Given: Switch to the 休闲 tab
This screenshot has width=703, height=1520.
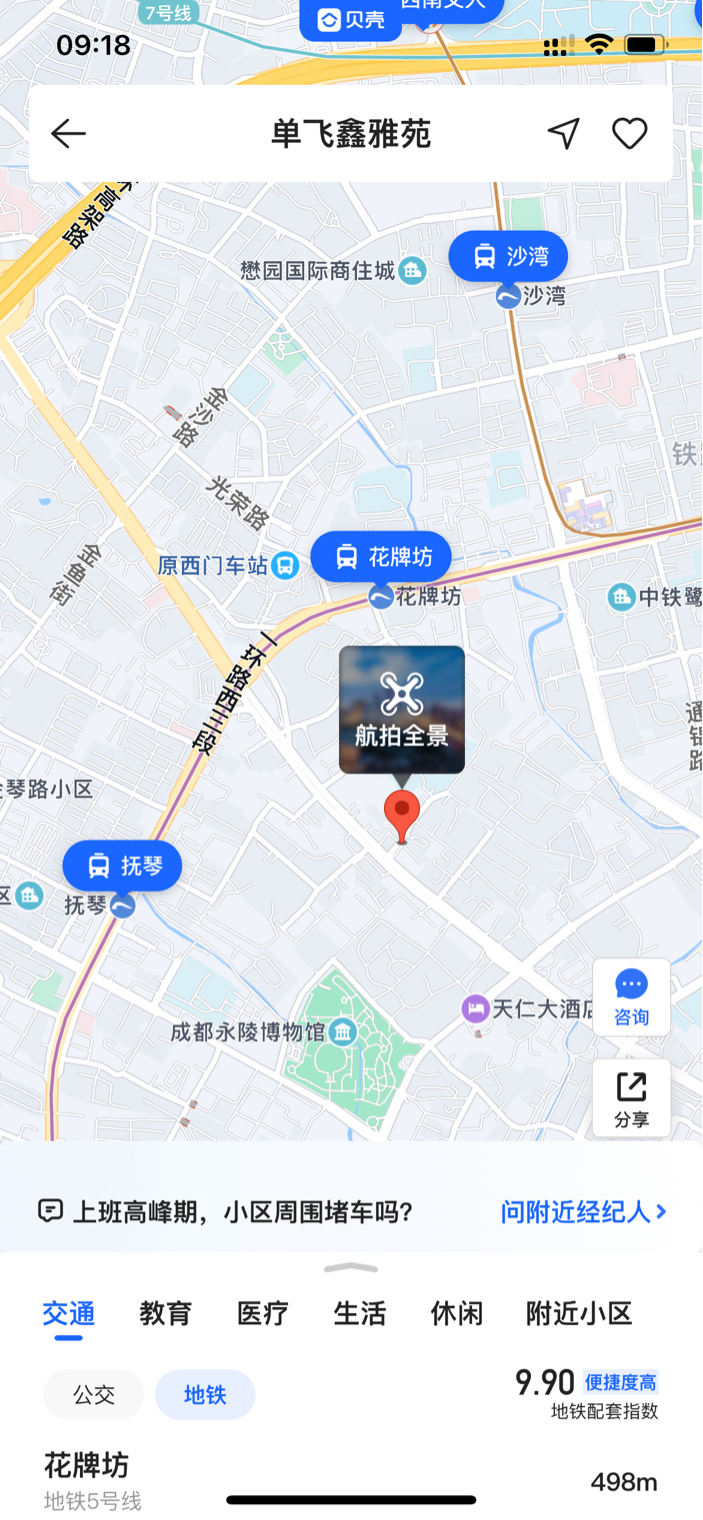Looking at the screenshot, I should pos(456,1313).
